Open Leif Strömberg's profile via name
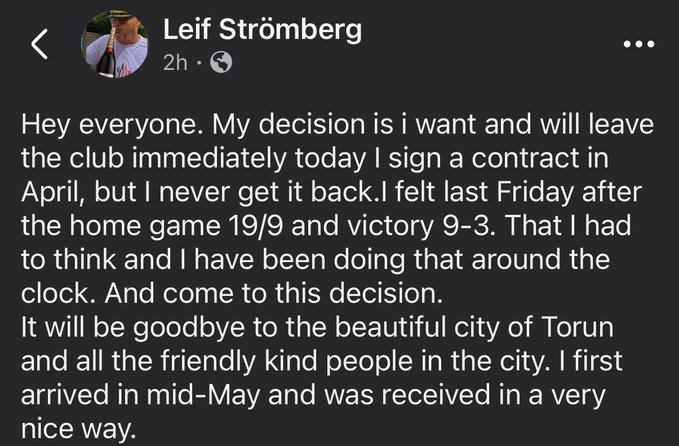The width and height of the screenshot is (679, 446). pos(261,29)
